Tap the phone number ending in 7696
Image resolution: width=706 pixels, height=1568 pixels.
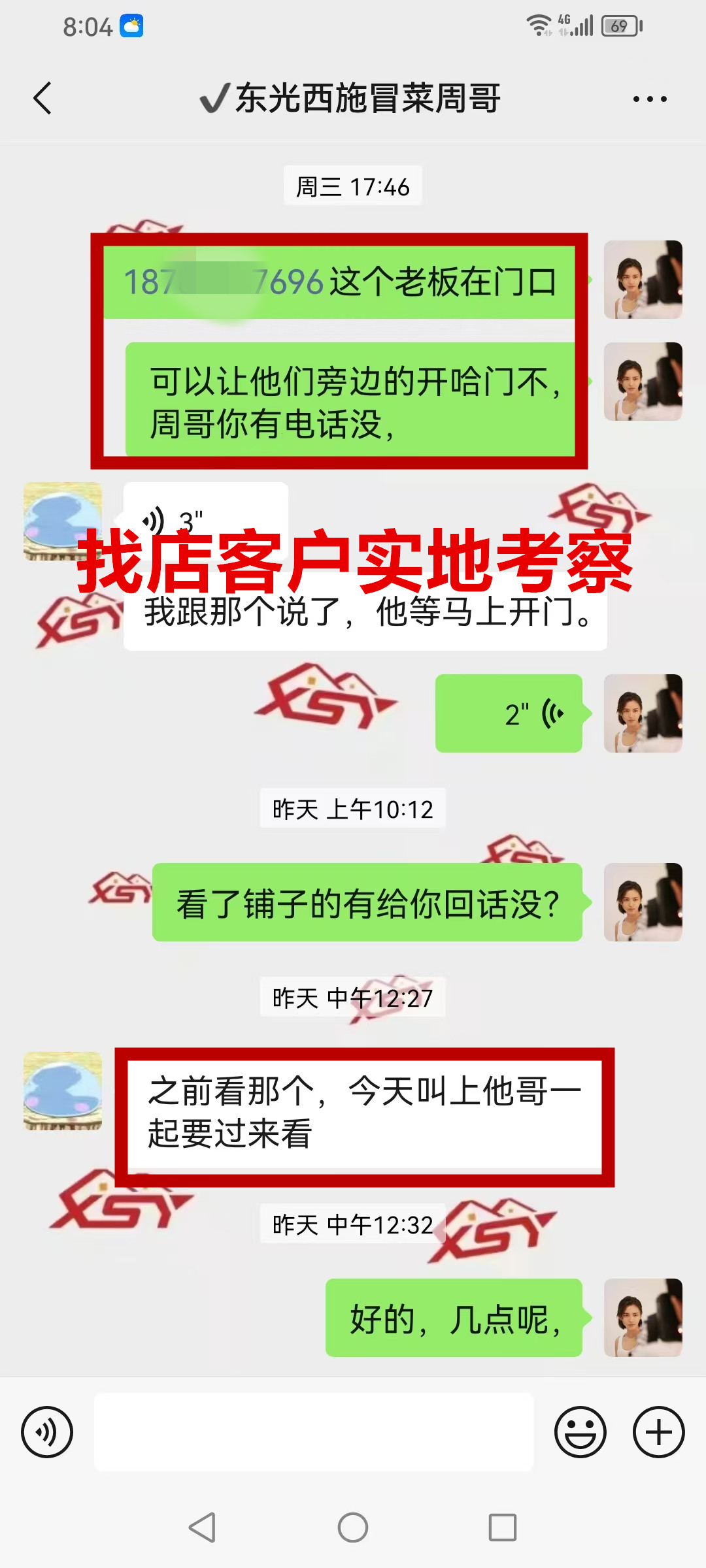pos(224,282)
